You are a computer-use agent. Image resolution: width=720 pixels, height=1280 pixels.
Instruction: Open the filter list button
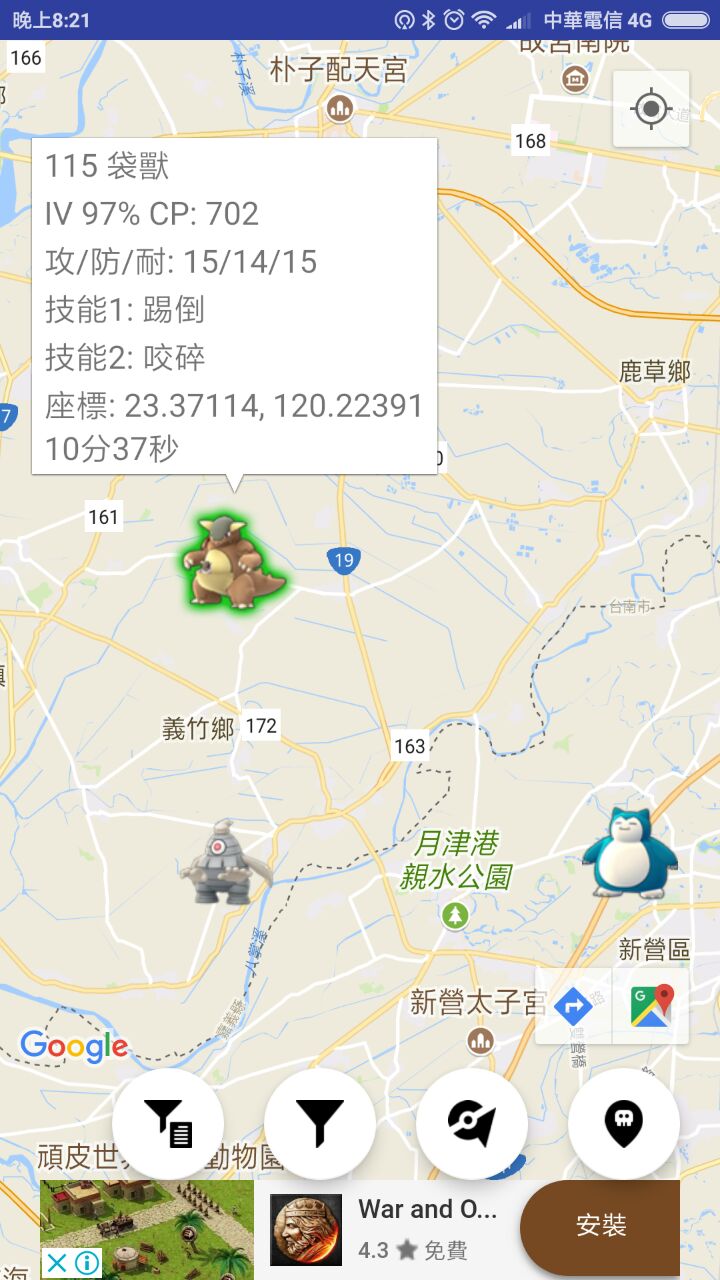click(168, 1123)
